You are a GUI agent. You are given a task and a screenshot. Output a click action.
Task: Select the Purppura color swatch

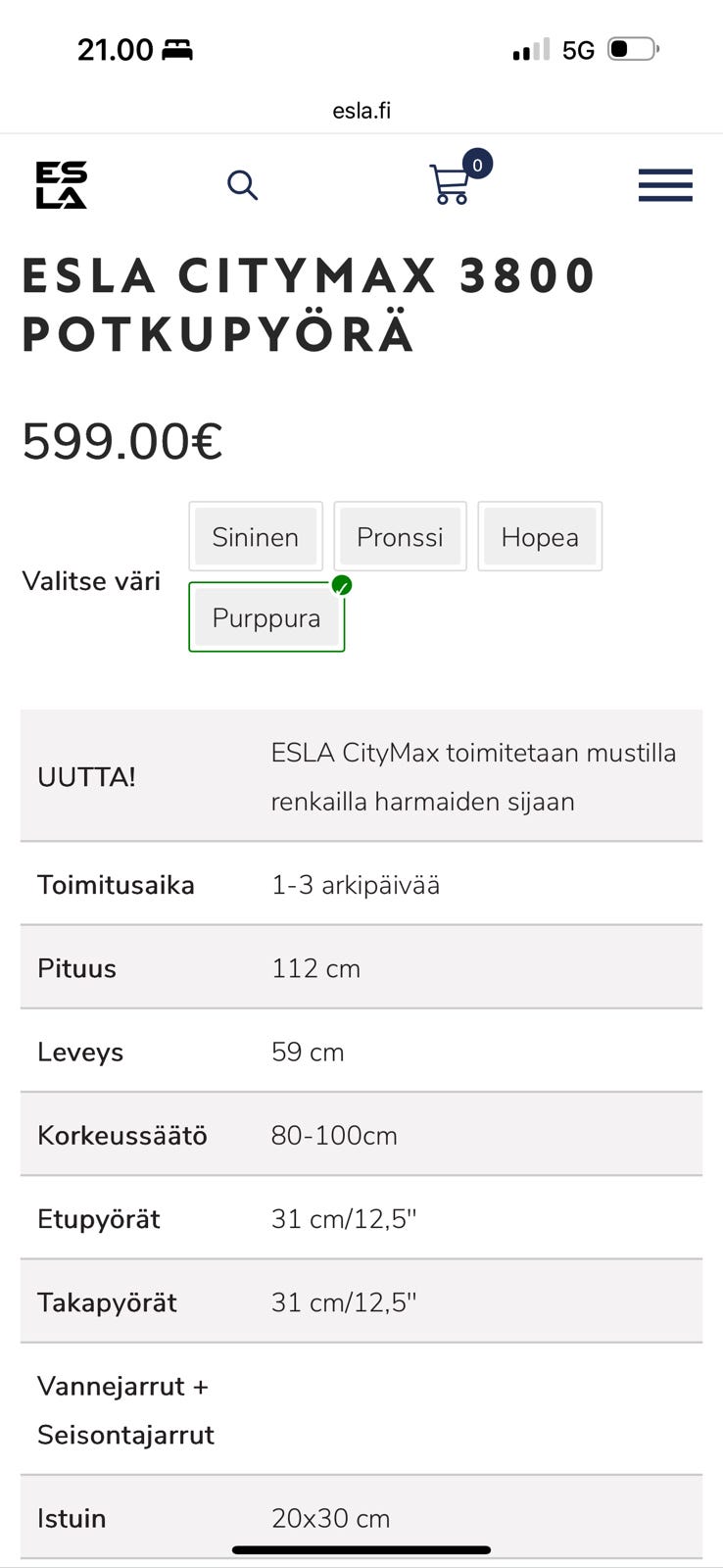pos(265,617)
